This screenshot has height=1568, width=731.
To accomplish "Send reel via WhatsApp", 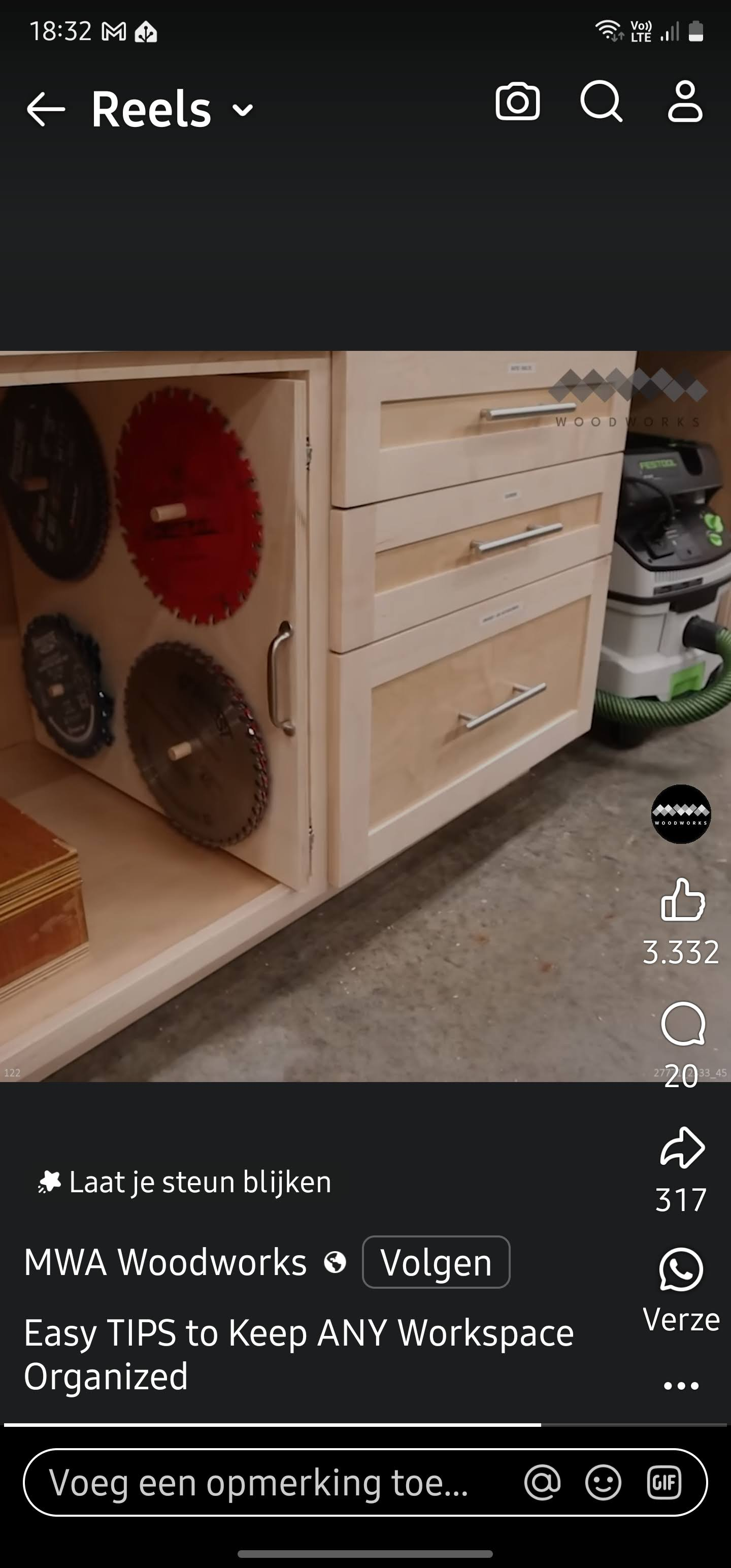I will coord(681,1268).
